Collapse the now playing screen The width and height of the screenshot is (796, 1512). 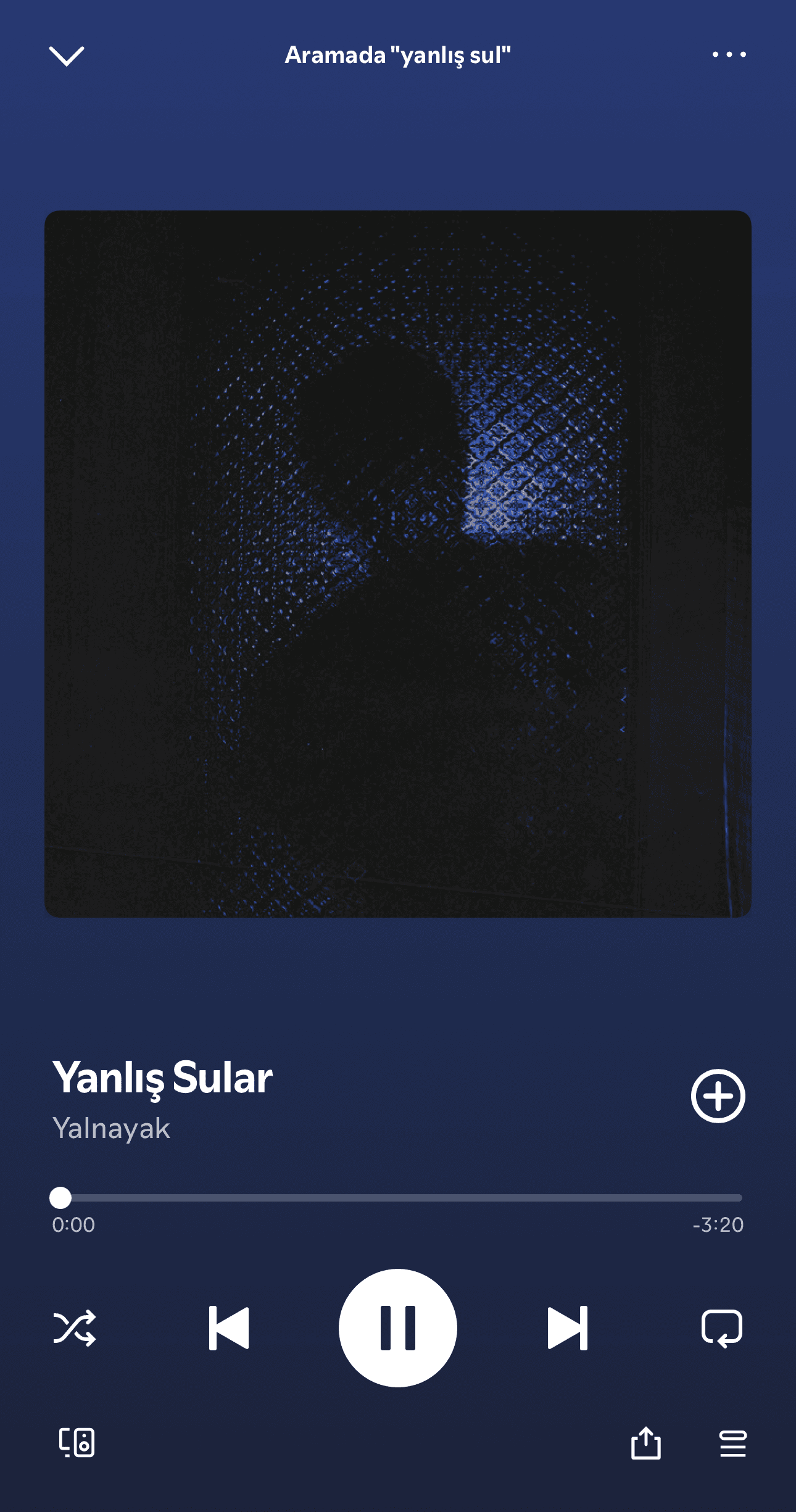67,56
